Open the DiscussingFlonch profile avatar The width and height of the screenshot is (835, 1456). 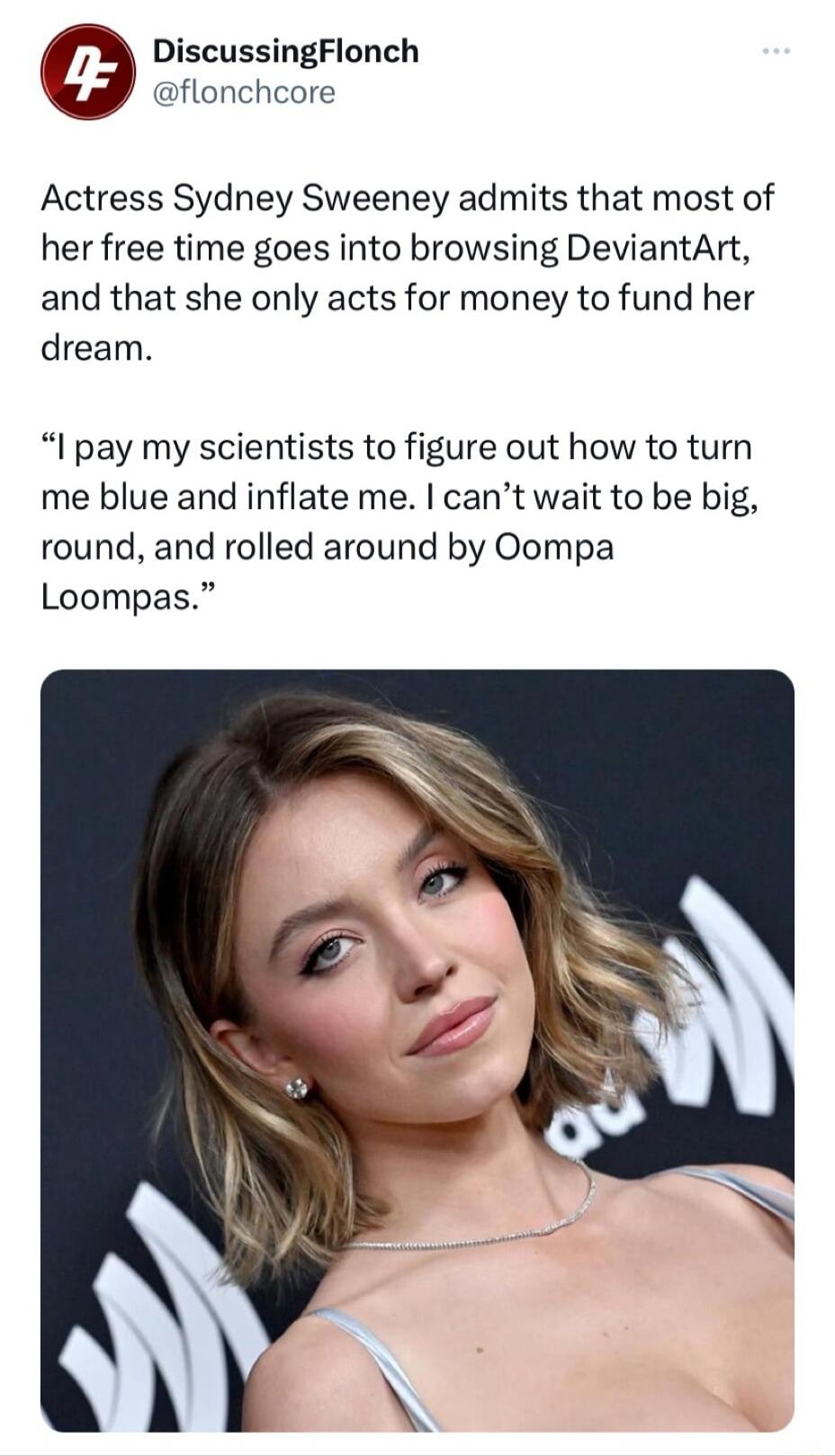point(86,72)
